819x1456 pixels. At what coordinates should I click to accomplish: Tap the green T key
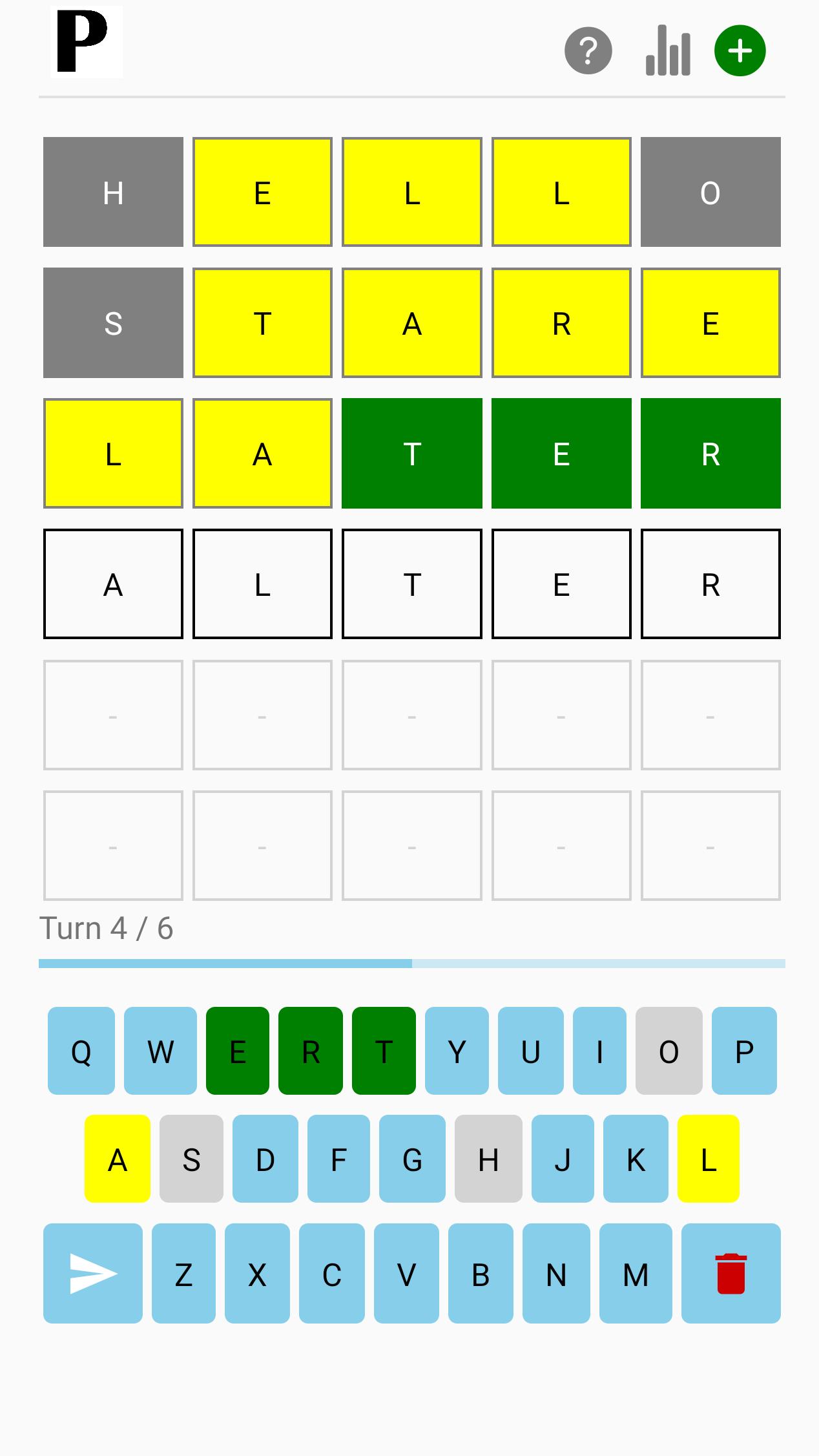pos(384,1051)
